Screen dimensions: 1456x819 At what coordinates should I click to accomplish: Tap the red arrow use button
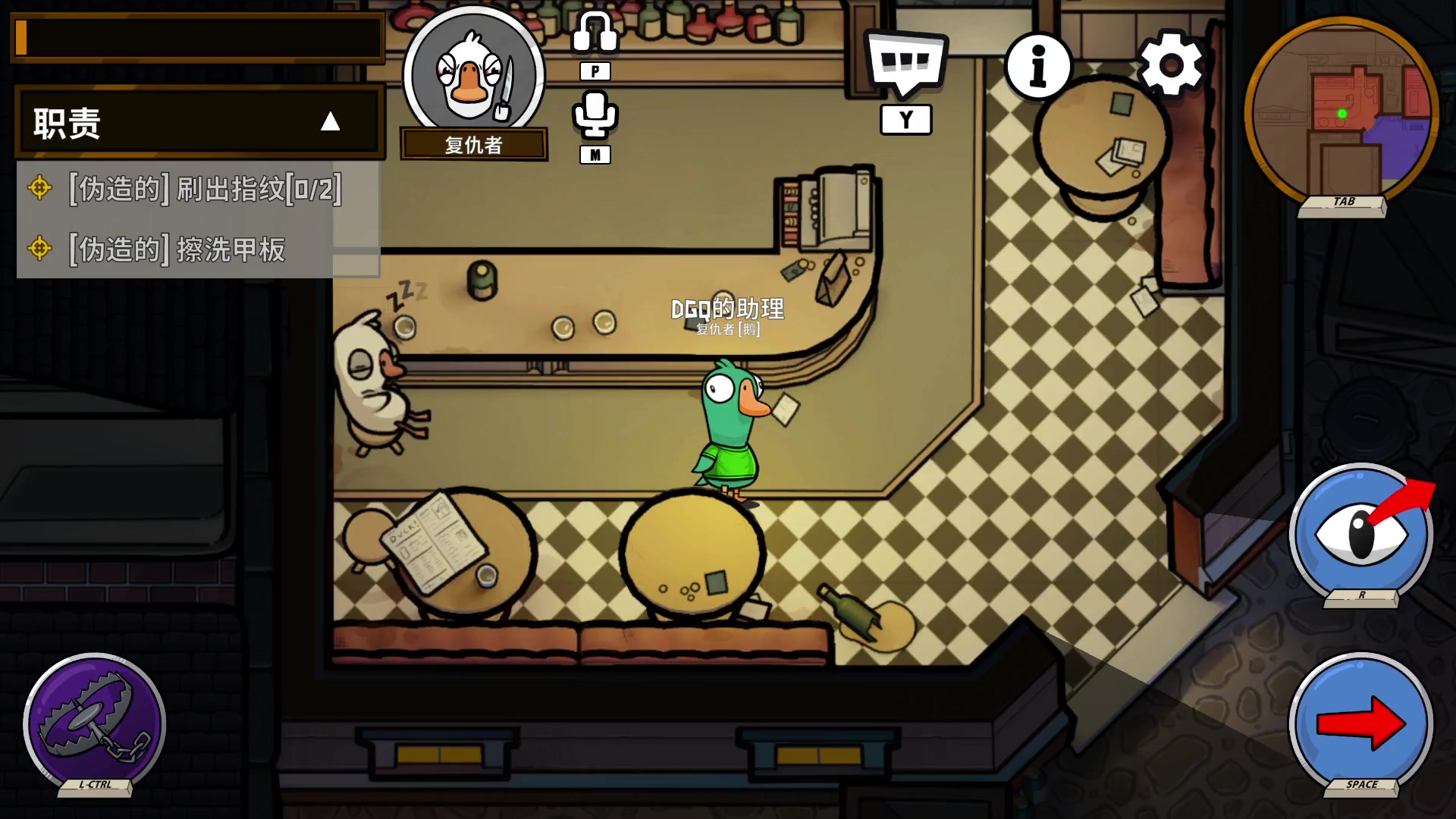point(1361,723)
